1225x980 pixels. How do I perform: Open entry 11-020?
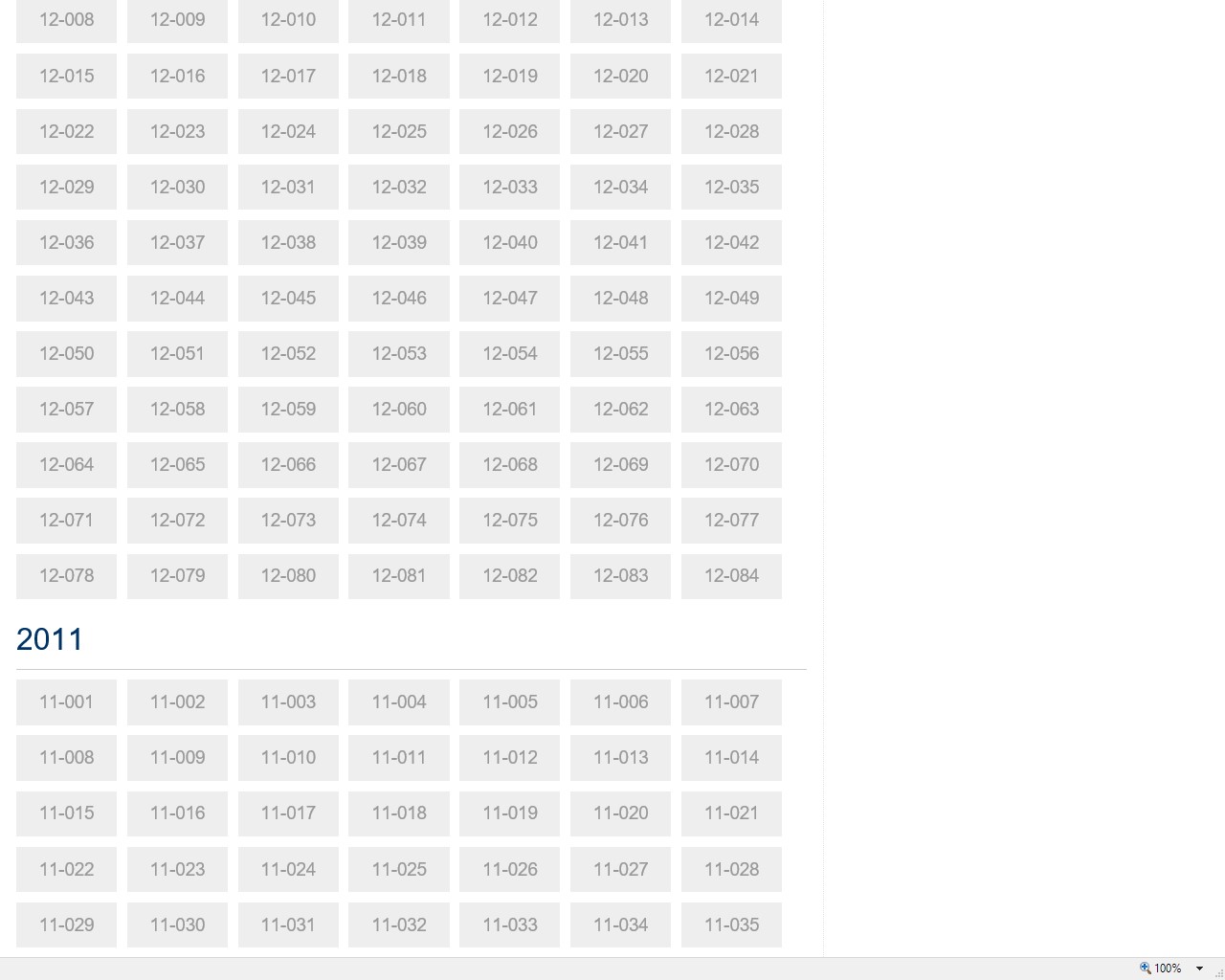click(620, 813)
